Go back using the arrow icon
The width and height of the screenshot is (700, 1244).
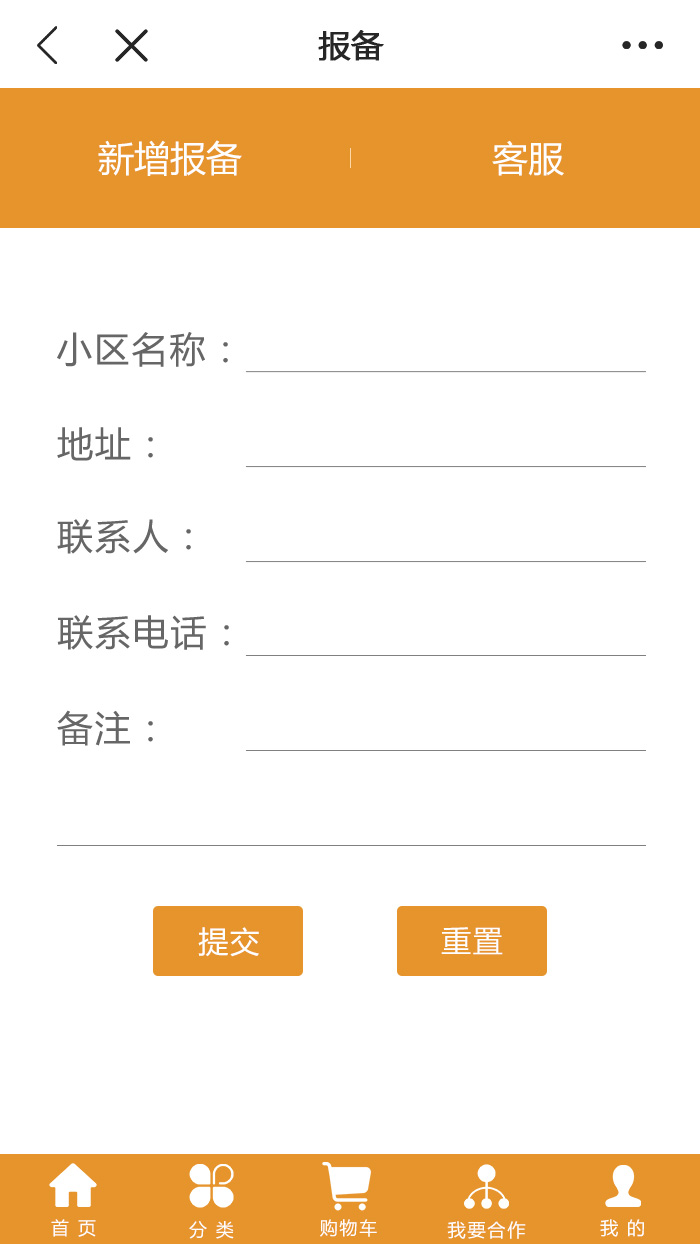[x=47, y=45]
